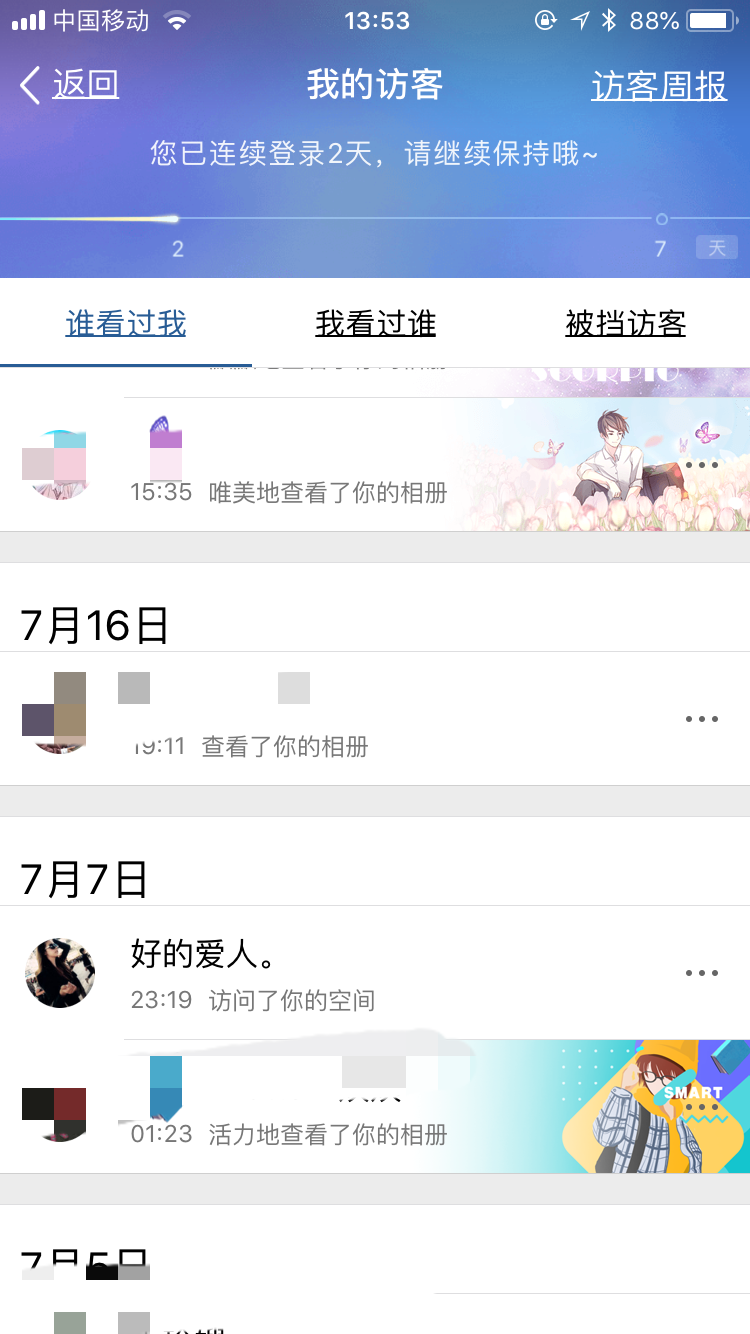750x1334 pixels.
Task: Go back using the 返回 button
Action: pyautogui.click(x=70, y=85)
